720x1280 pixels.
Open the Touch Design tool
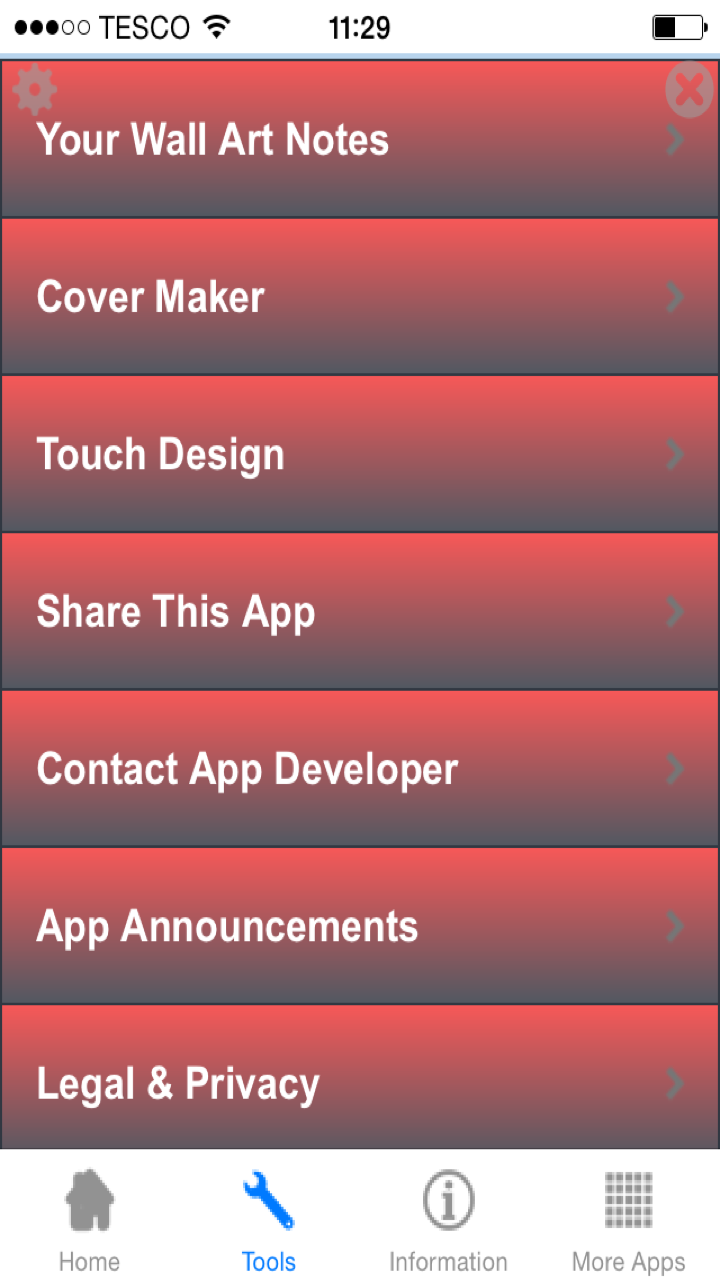(360, 454)
